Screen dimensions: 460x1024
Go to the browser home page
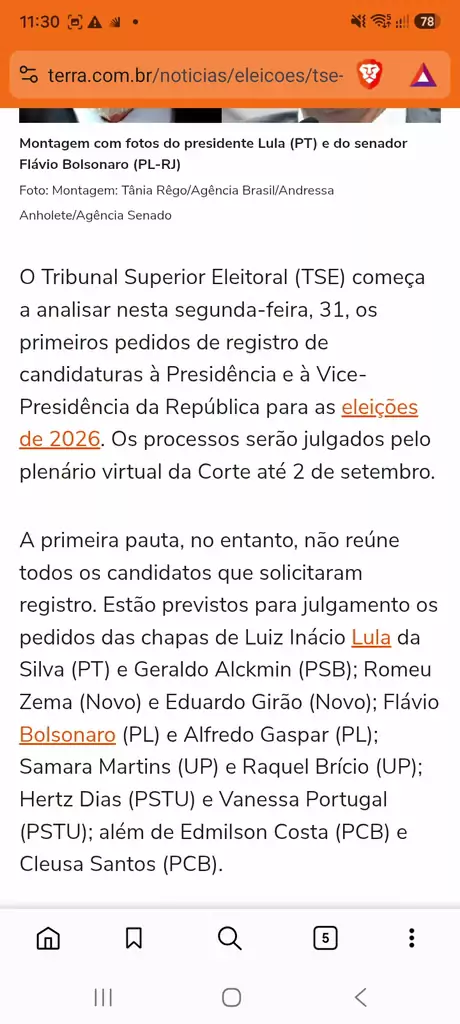48,939
